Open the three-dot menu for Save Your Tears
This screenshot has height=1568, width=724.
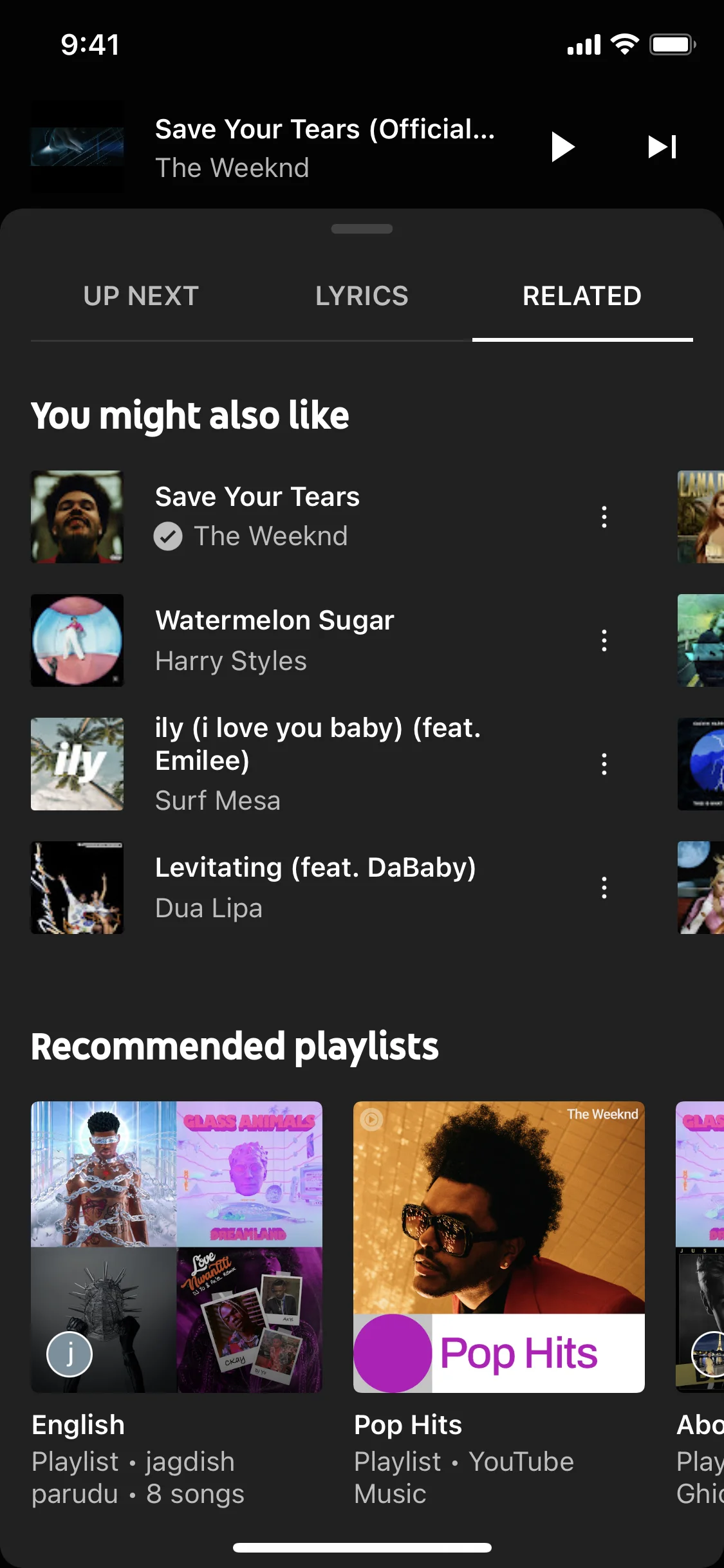[x=604, y=517]
